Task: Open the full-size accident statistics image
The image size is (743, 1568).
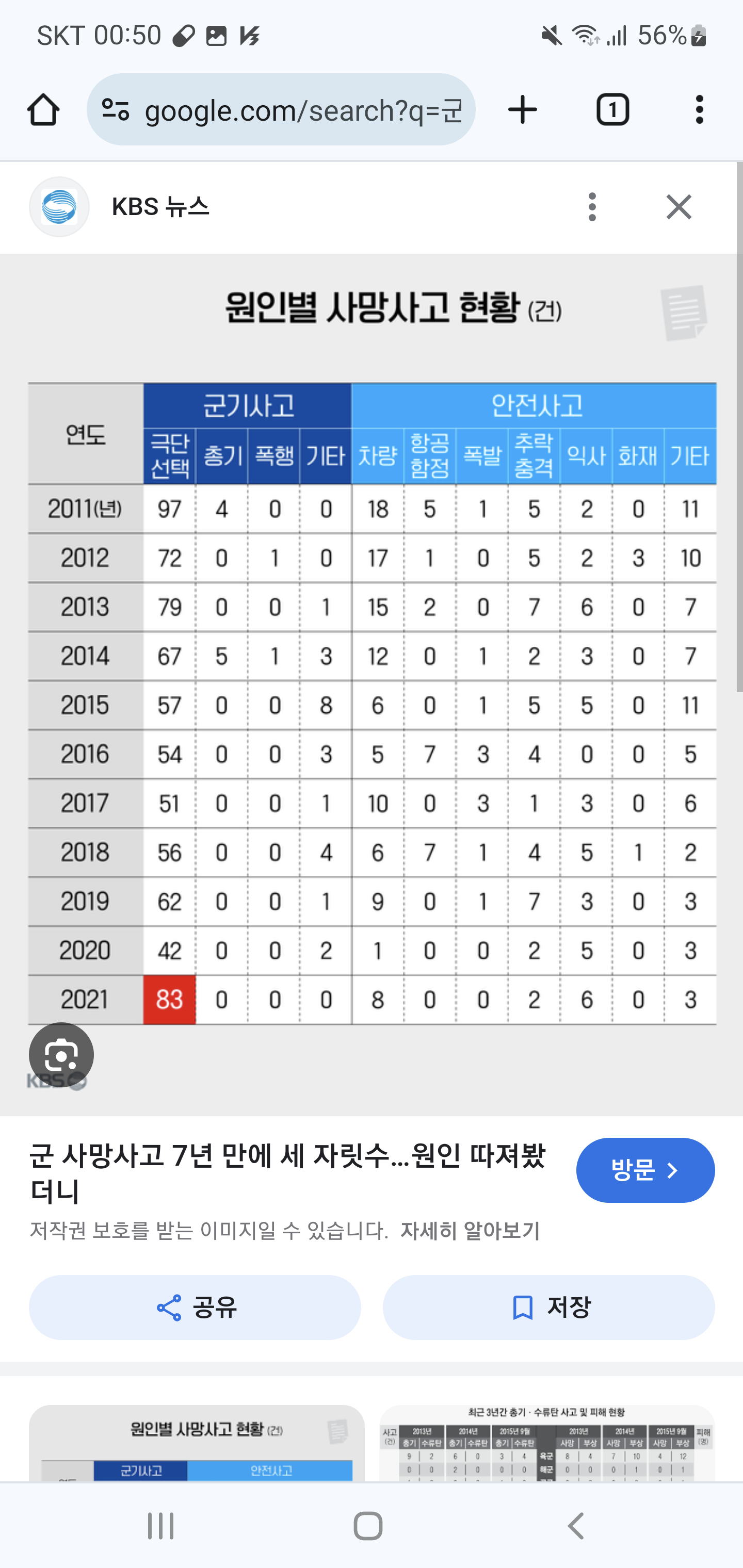Action: click(372, 685)
